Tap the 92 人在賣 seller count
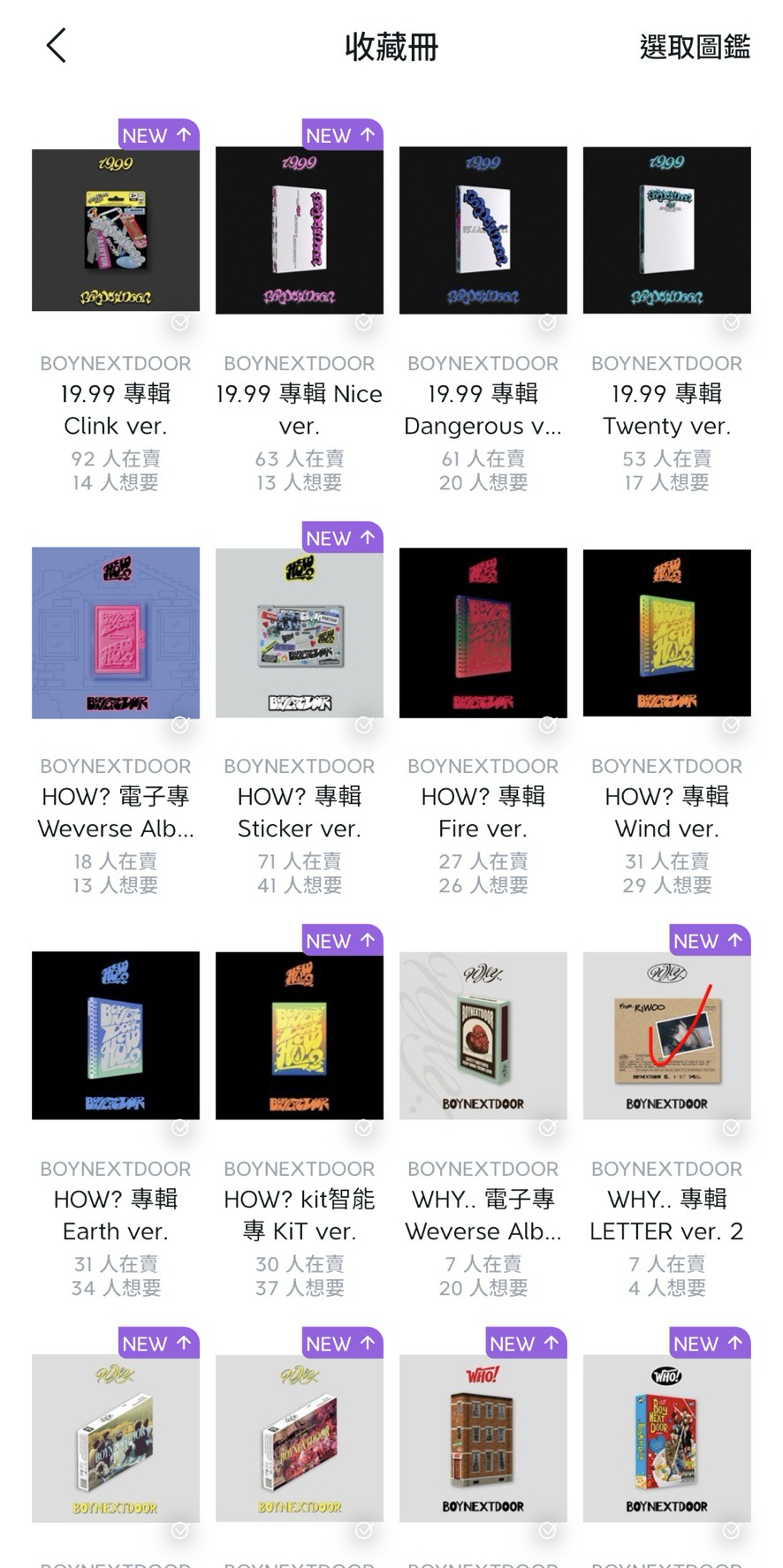This screenshot has width=783, height=1568. (x=115, y=458)
